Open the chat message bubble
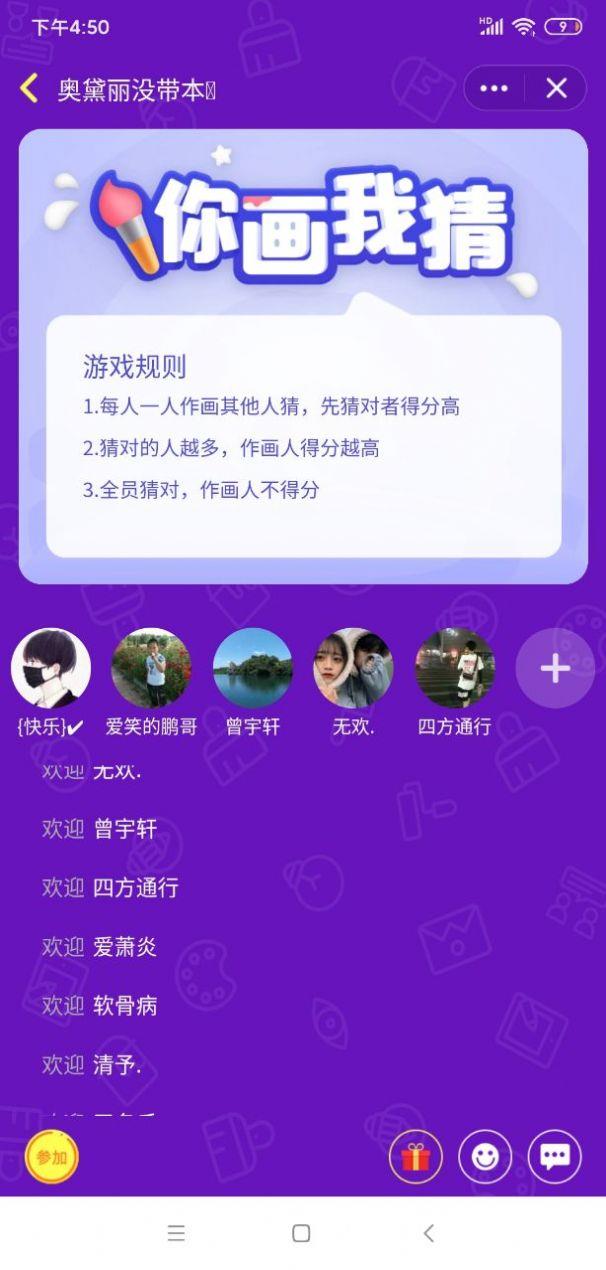This screenshot has width=606, height=1270. [x=555, y=1158]
